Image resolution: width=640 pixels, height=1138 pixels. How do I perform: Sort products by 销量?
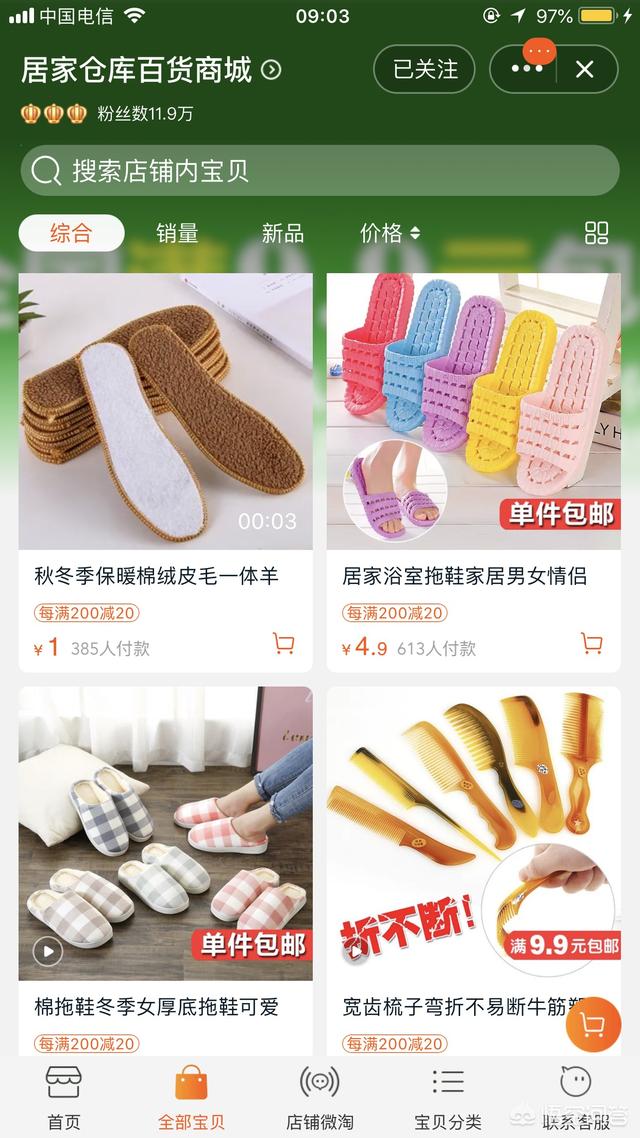click(x=177, y=233)
